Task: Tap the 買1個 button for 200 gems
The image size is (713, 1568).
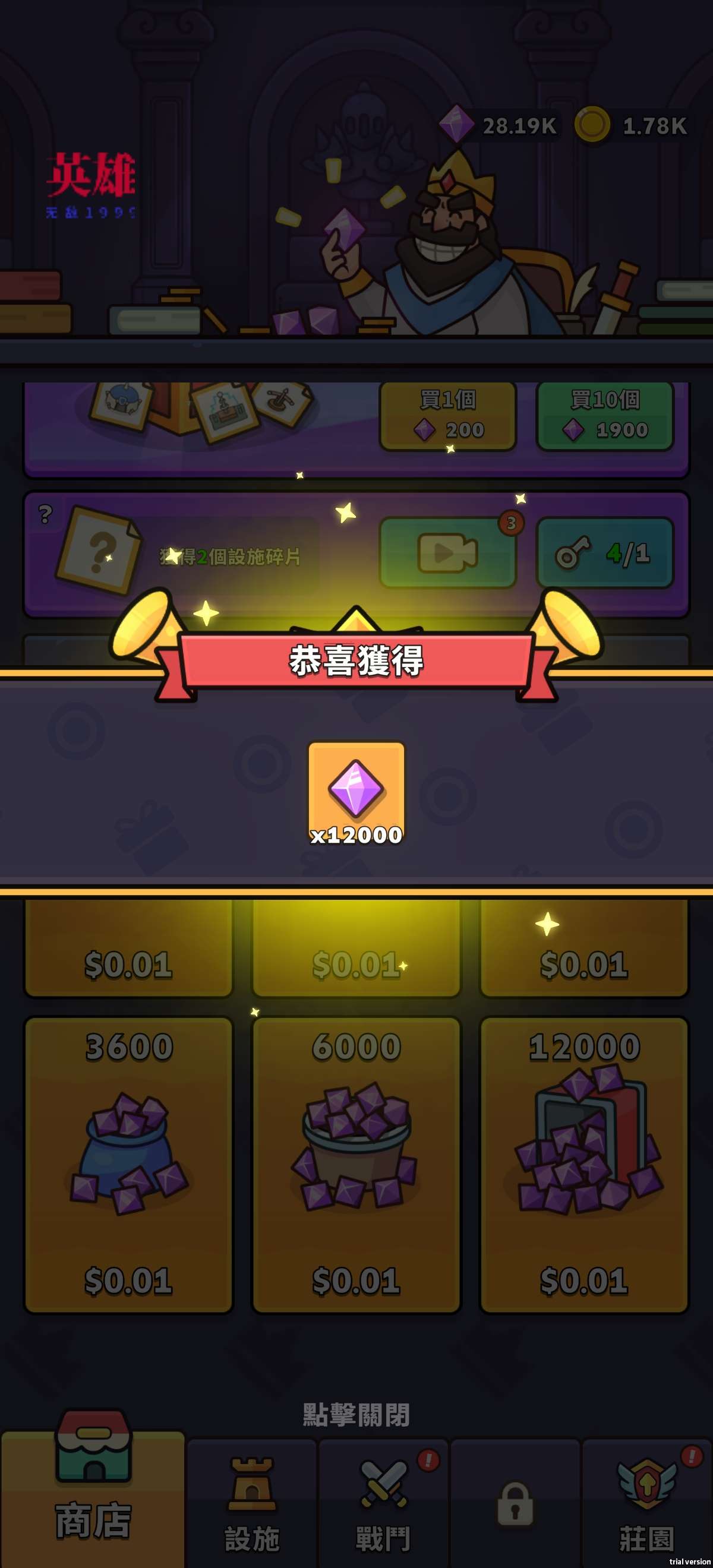Action: tap(447, 416)
